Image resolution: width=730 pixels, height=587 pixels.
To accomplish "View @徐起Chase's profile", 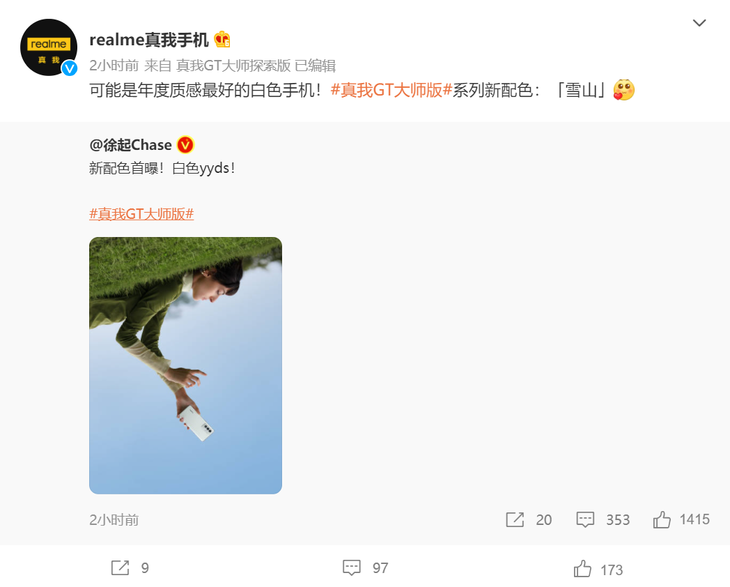I will point(130,145).
